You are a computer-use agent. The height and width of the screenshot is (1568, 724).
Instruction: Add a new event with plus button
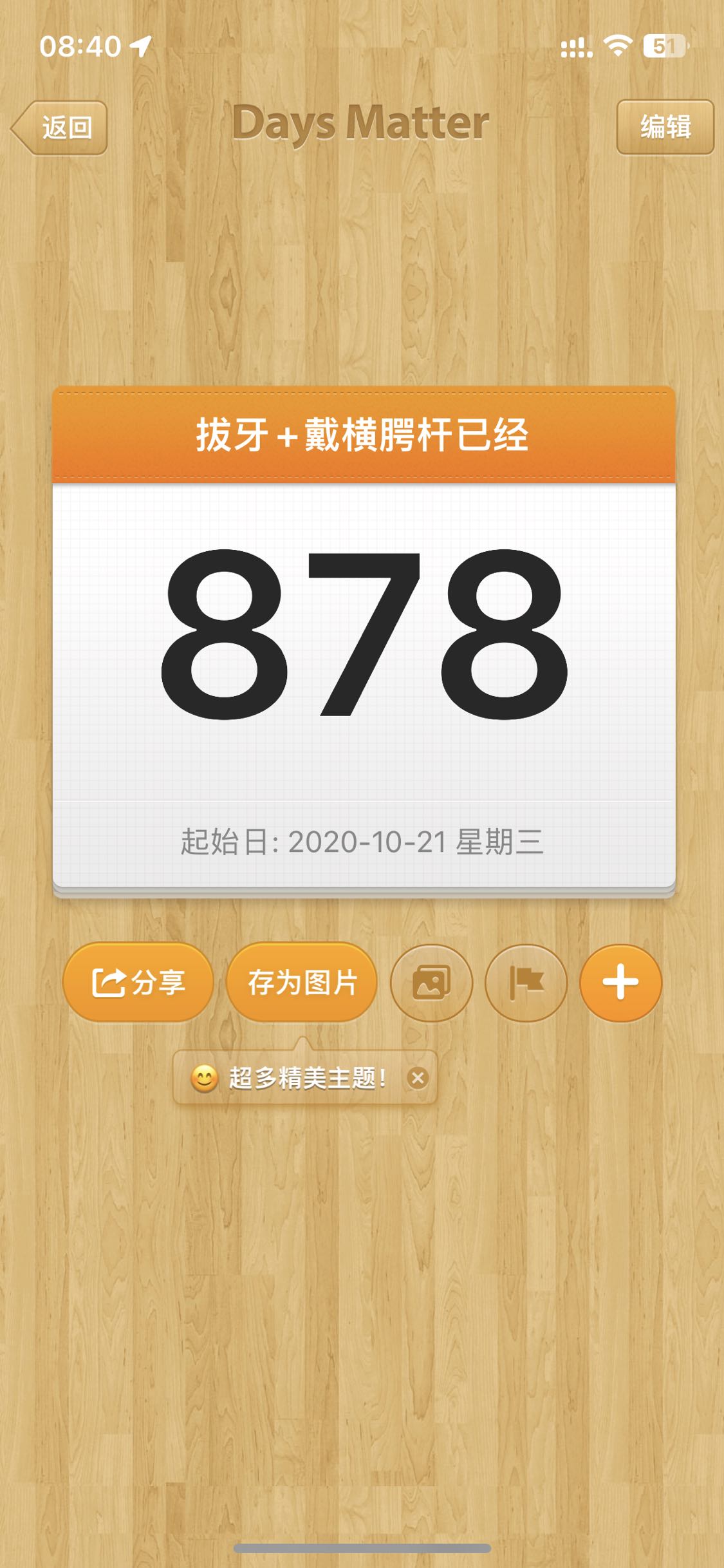tap(620, 983)
